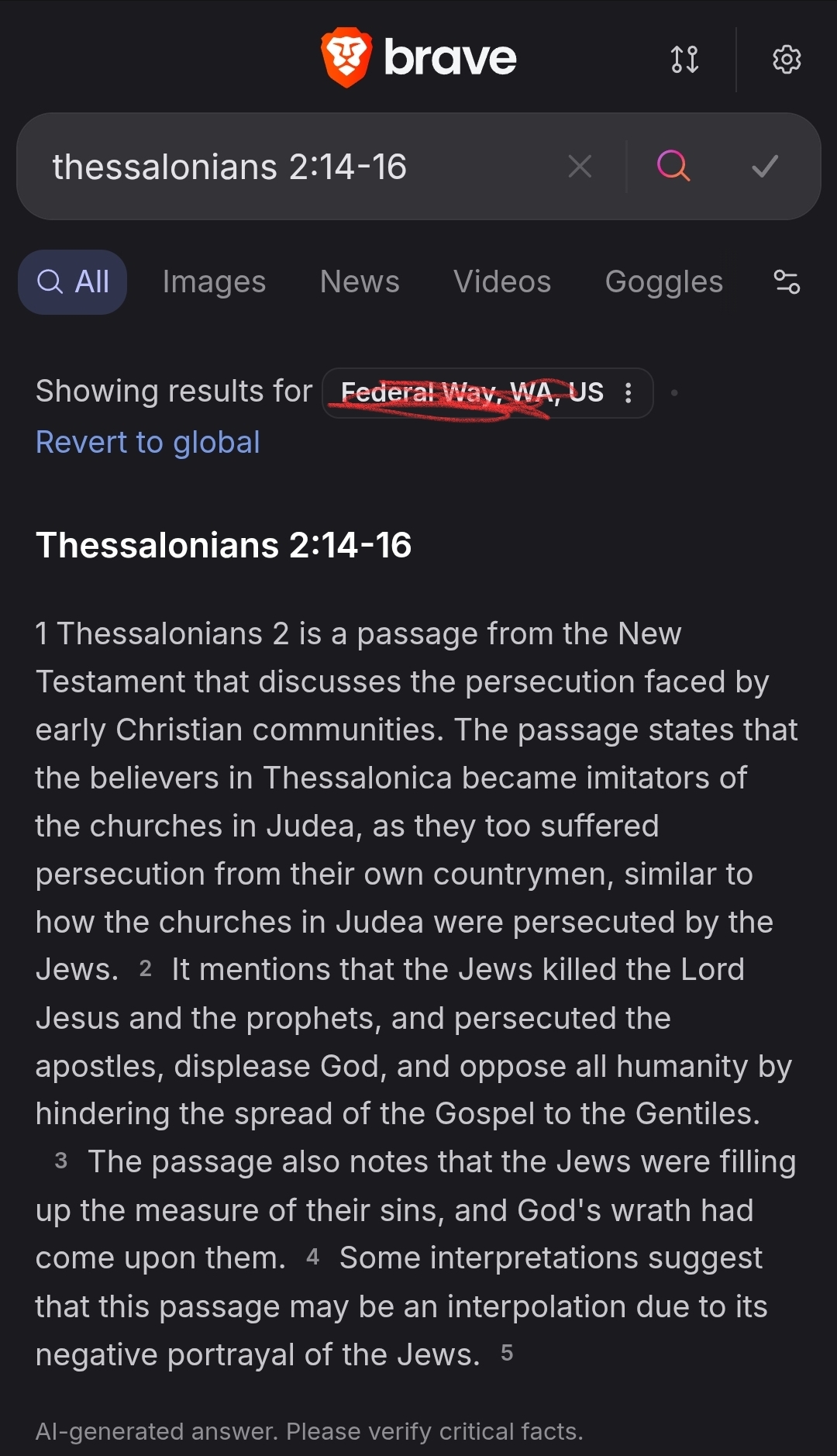
Task: Open the location selector menu
Action: (x=487, y=393)
